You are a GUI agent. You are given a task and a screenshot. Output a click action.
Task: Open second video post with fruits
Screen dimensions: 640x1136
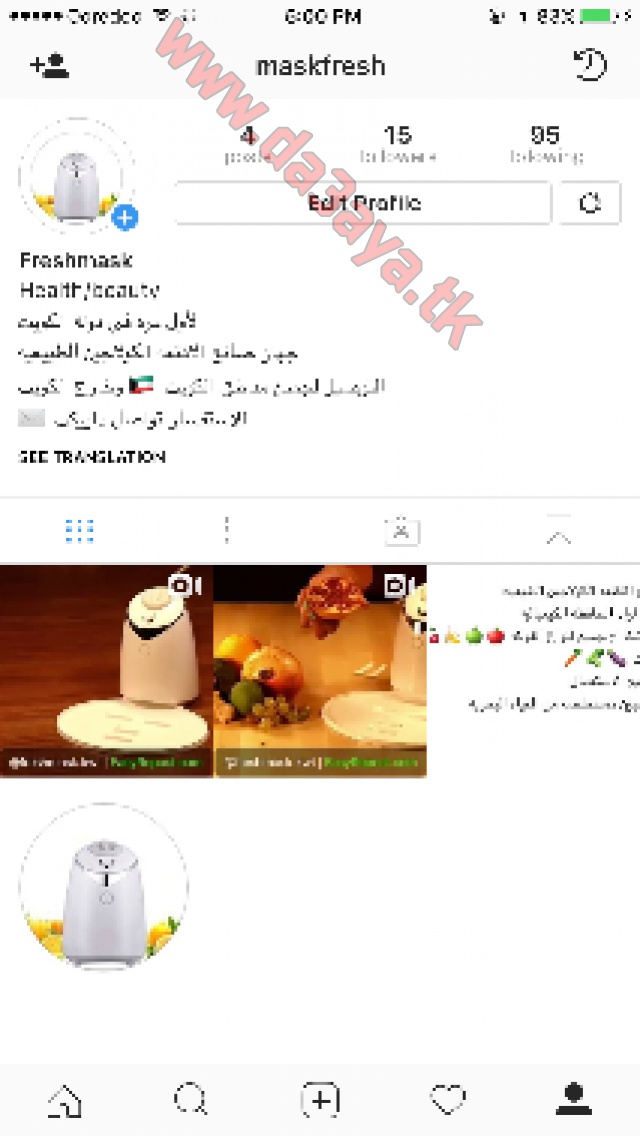point(320,672)
